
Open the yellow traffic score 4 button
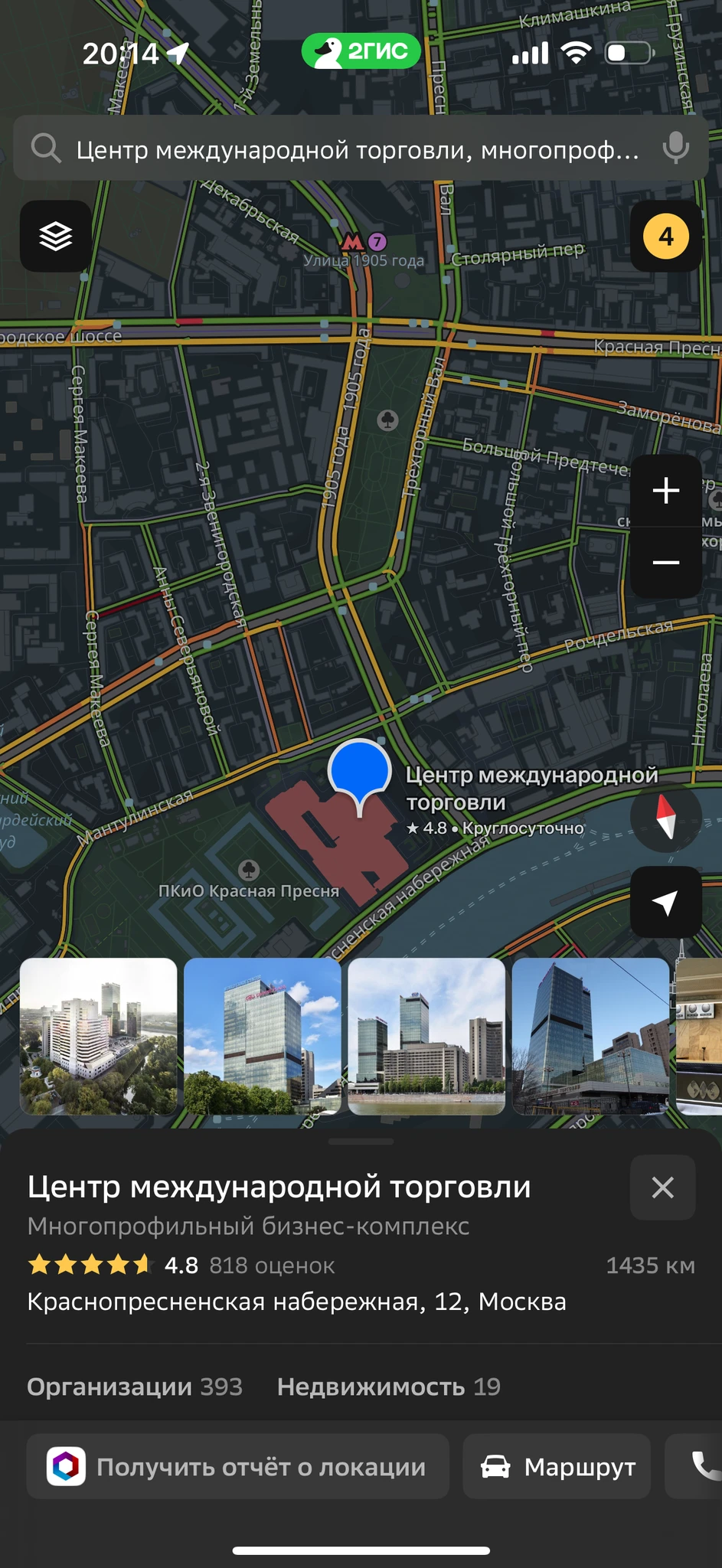point(666,237)
